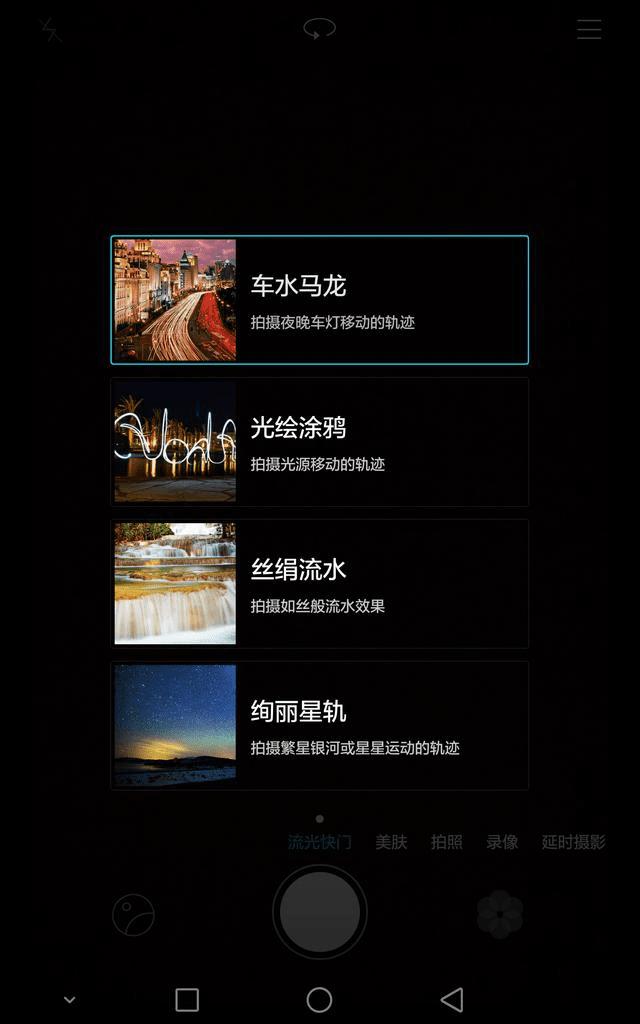Switch to the 流光快门 tab

click(x=319, y=842)
